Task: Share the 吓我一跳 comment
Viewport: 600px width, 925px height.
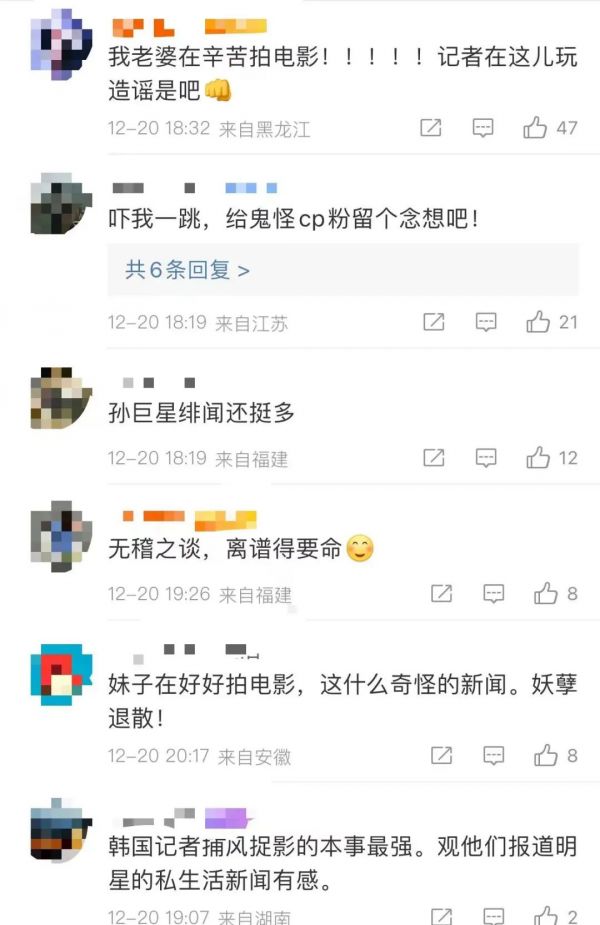Action: [434, 322]
